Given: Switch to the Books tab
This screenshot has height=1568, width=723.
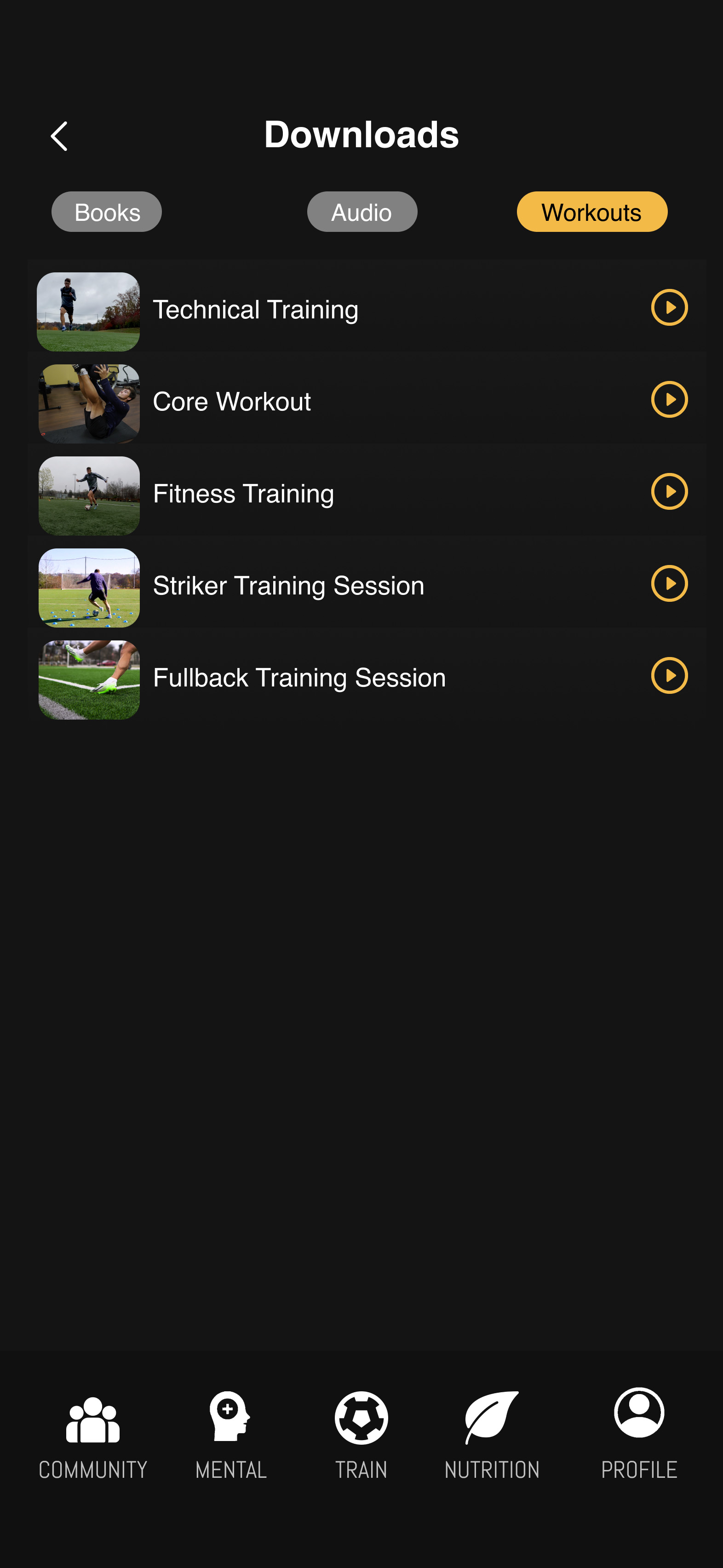Looking at the screenshot, I should pos(107,211).
